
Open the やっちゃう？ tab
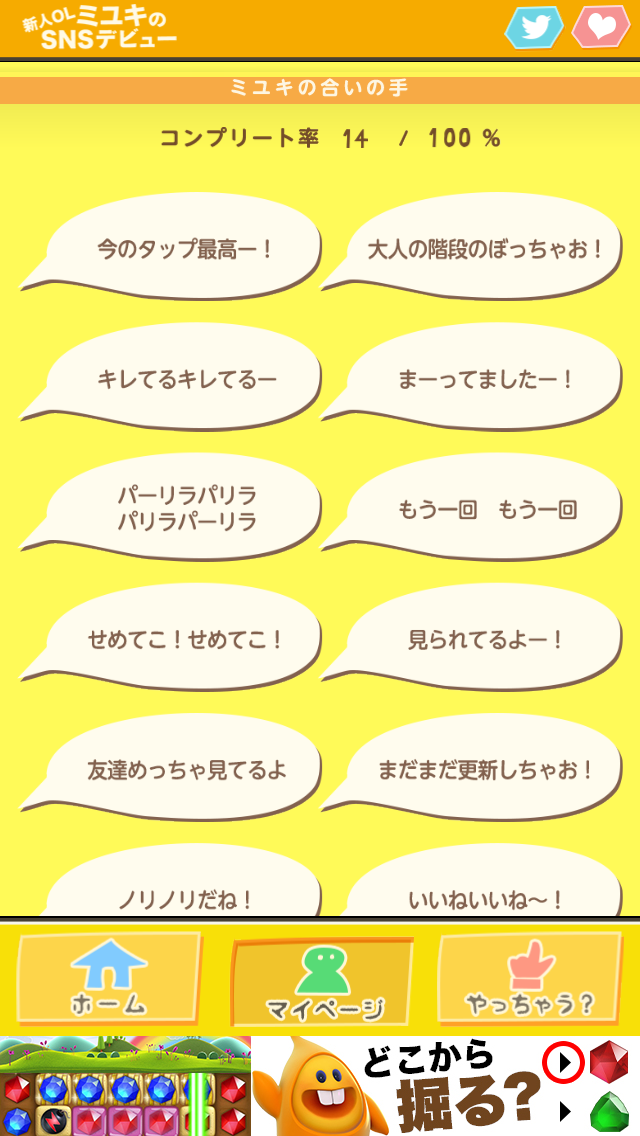point(530,977)
